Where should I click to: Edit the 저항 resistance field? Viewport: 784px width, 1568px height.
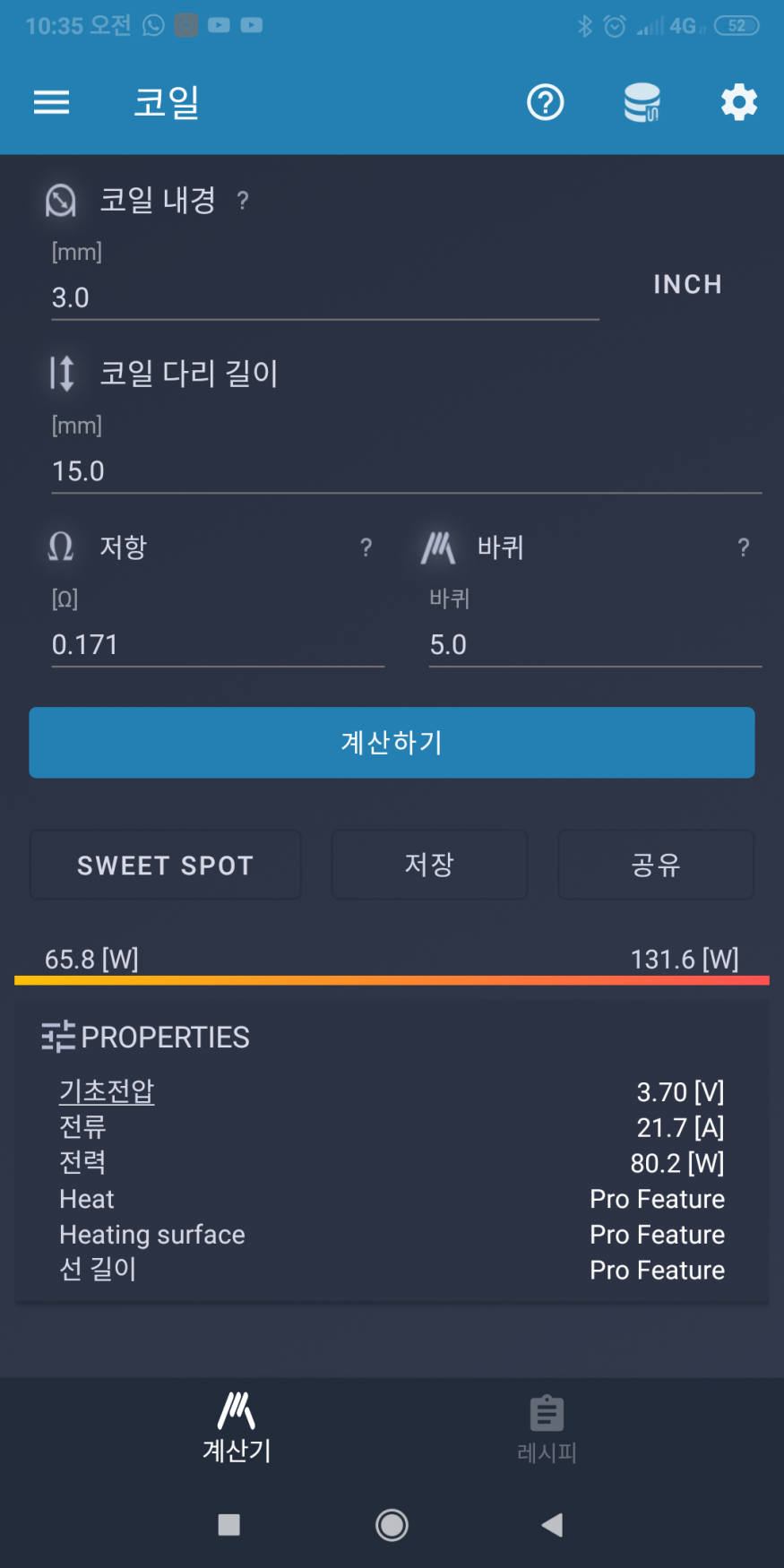(x=218, y=645)
